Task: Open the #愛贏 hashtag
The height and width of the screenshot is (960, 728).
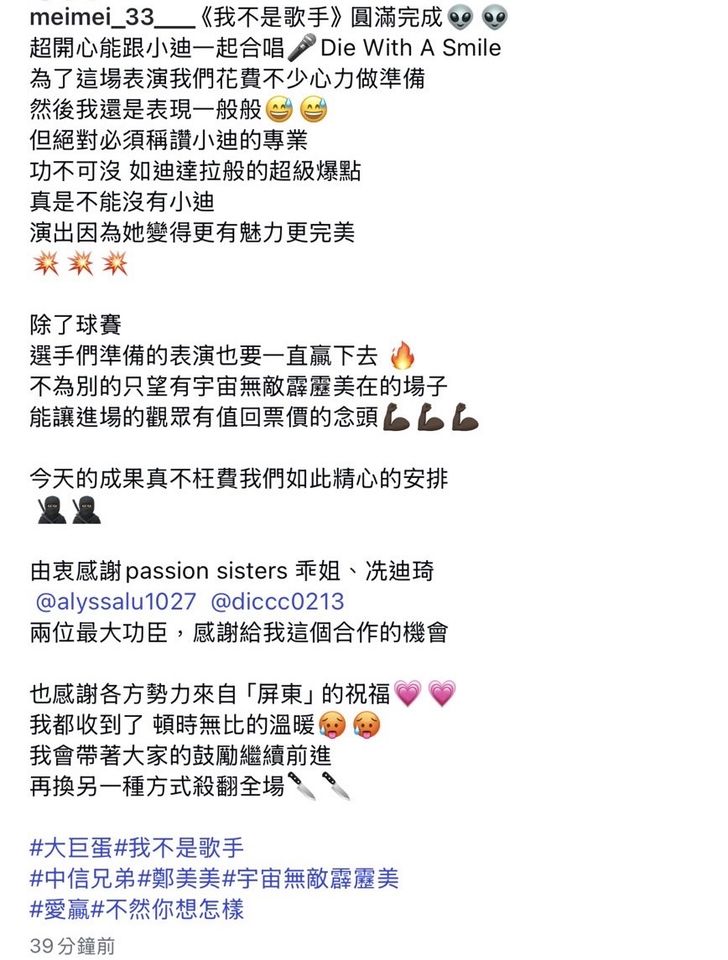Action: point(59,910)
